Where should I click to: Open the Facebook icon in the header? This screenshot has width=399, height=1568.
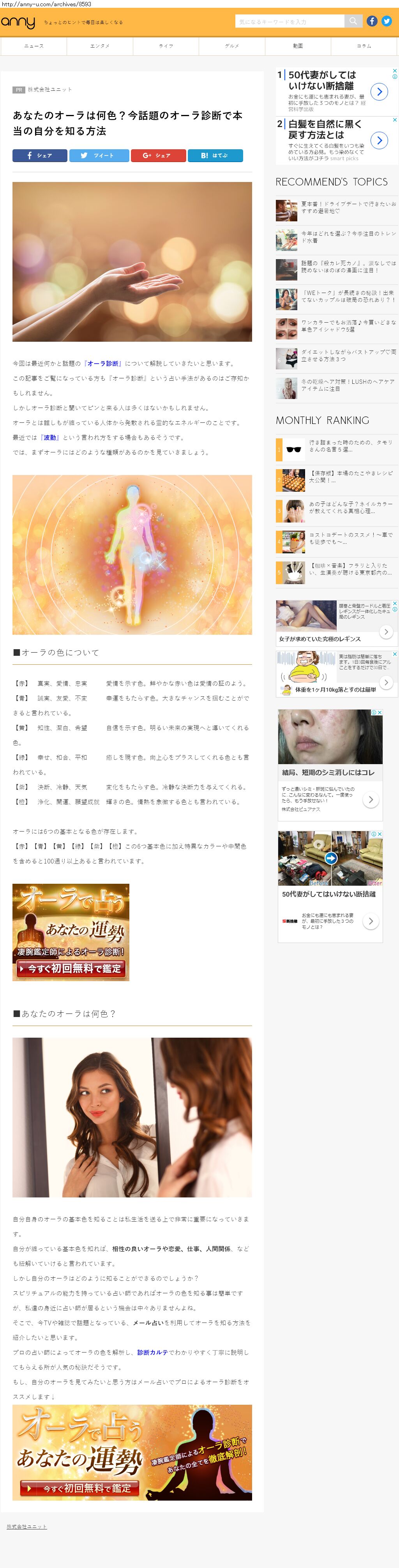coord(372,21)
